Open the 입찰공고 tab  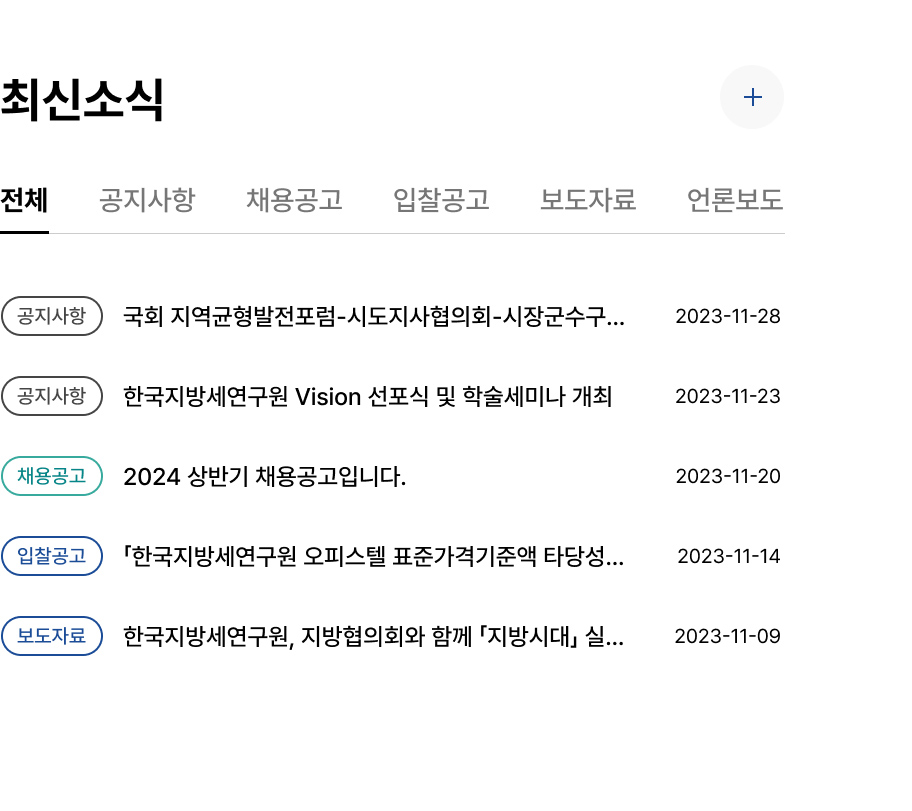(x=441, y=200)
